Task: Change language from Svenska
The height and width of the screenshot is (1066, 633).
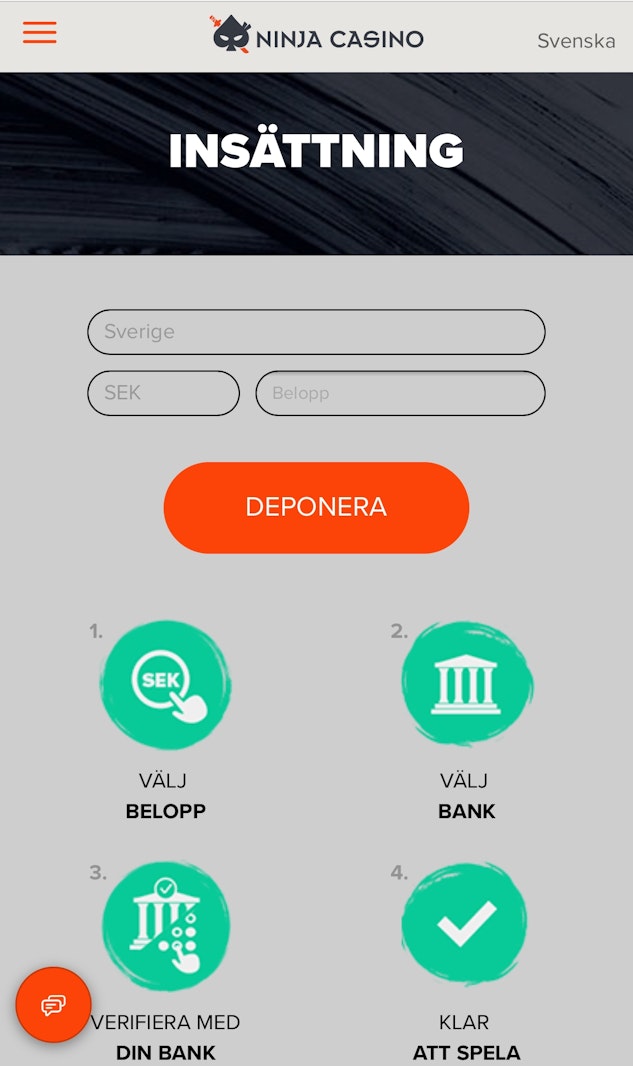Action: pos(576,41)
